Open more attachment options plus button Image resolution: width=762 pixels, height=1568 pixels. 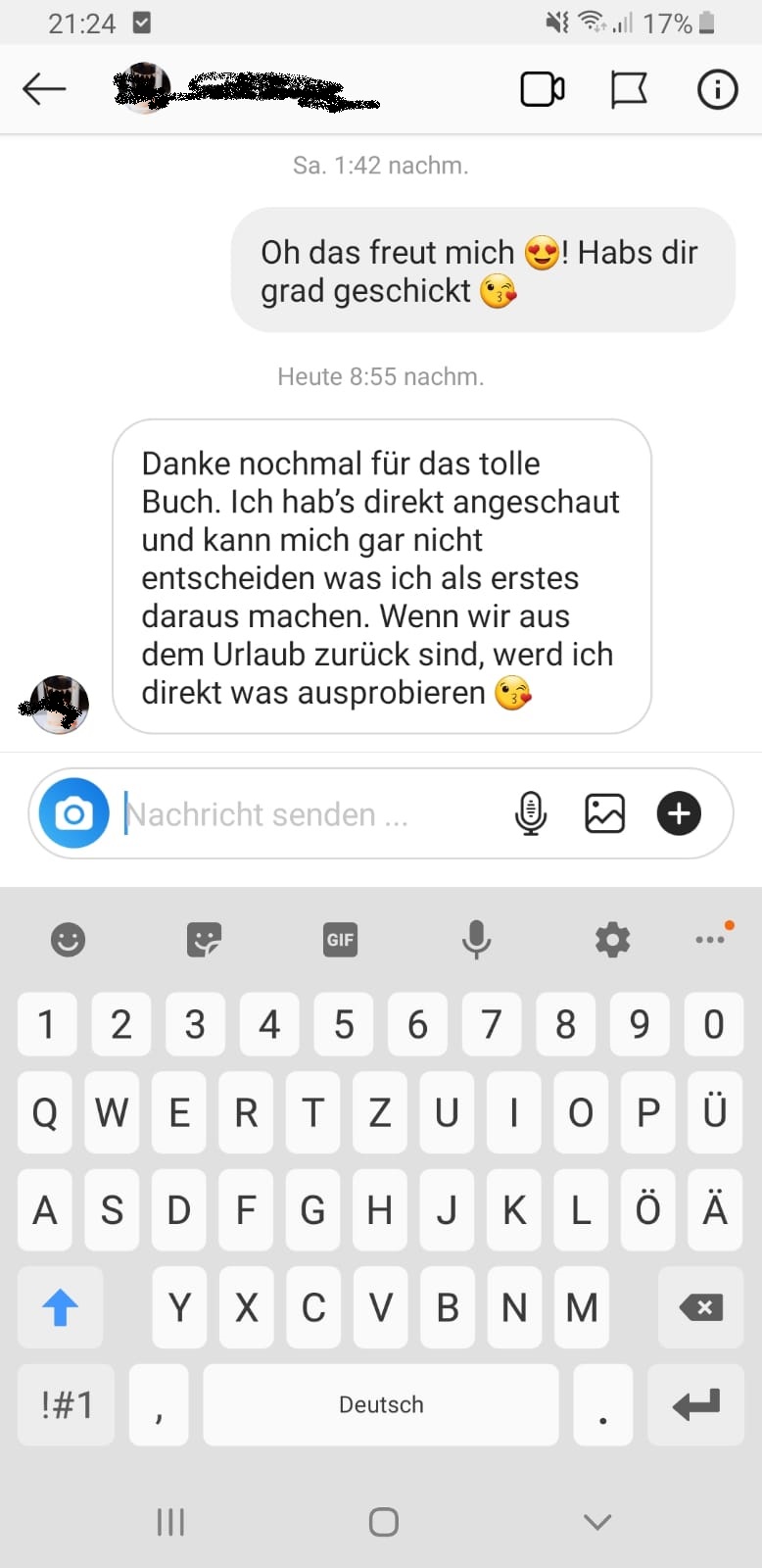click(679, 813)
